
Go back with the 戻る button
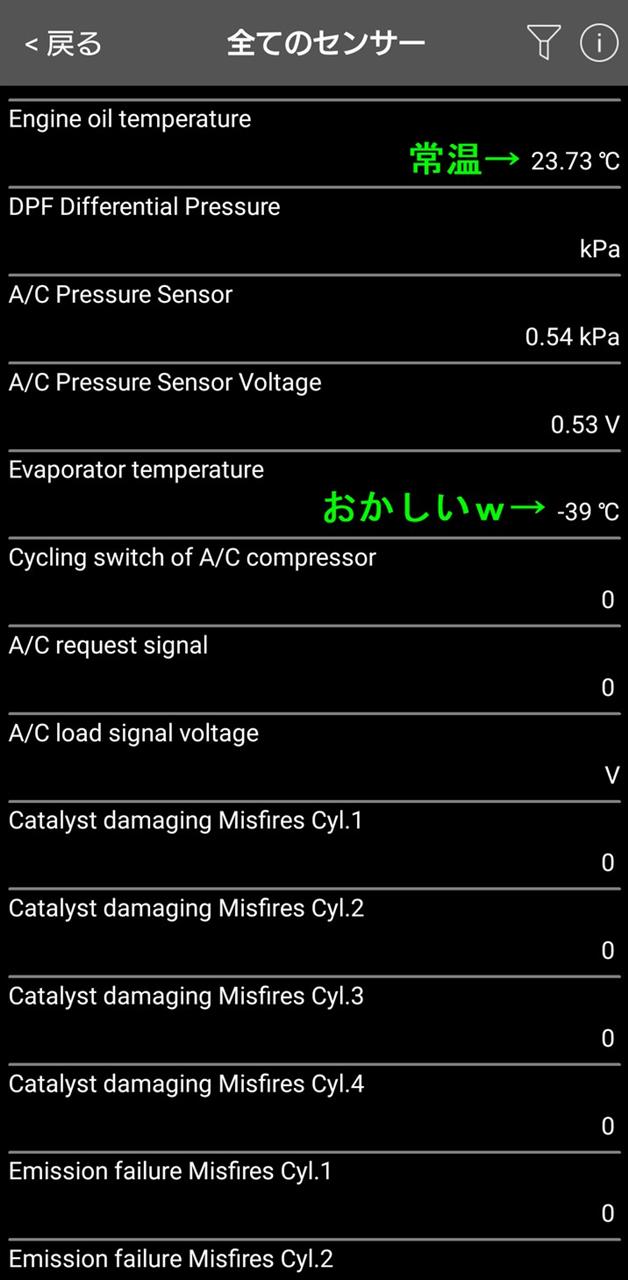63,44
